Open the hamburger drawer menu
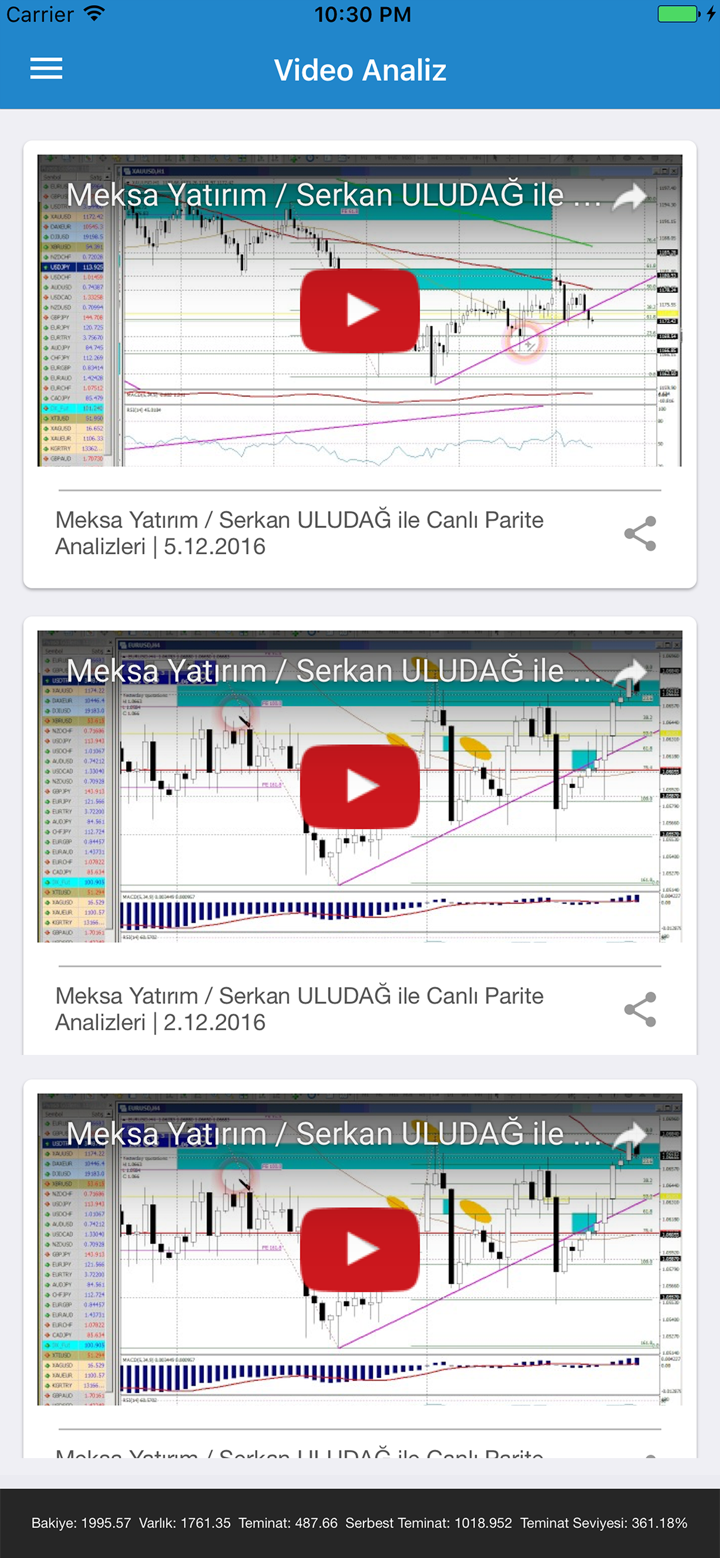The height and width of the screenshot is (1558, 720). click(46, 69)
